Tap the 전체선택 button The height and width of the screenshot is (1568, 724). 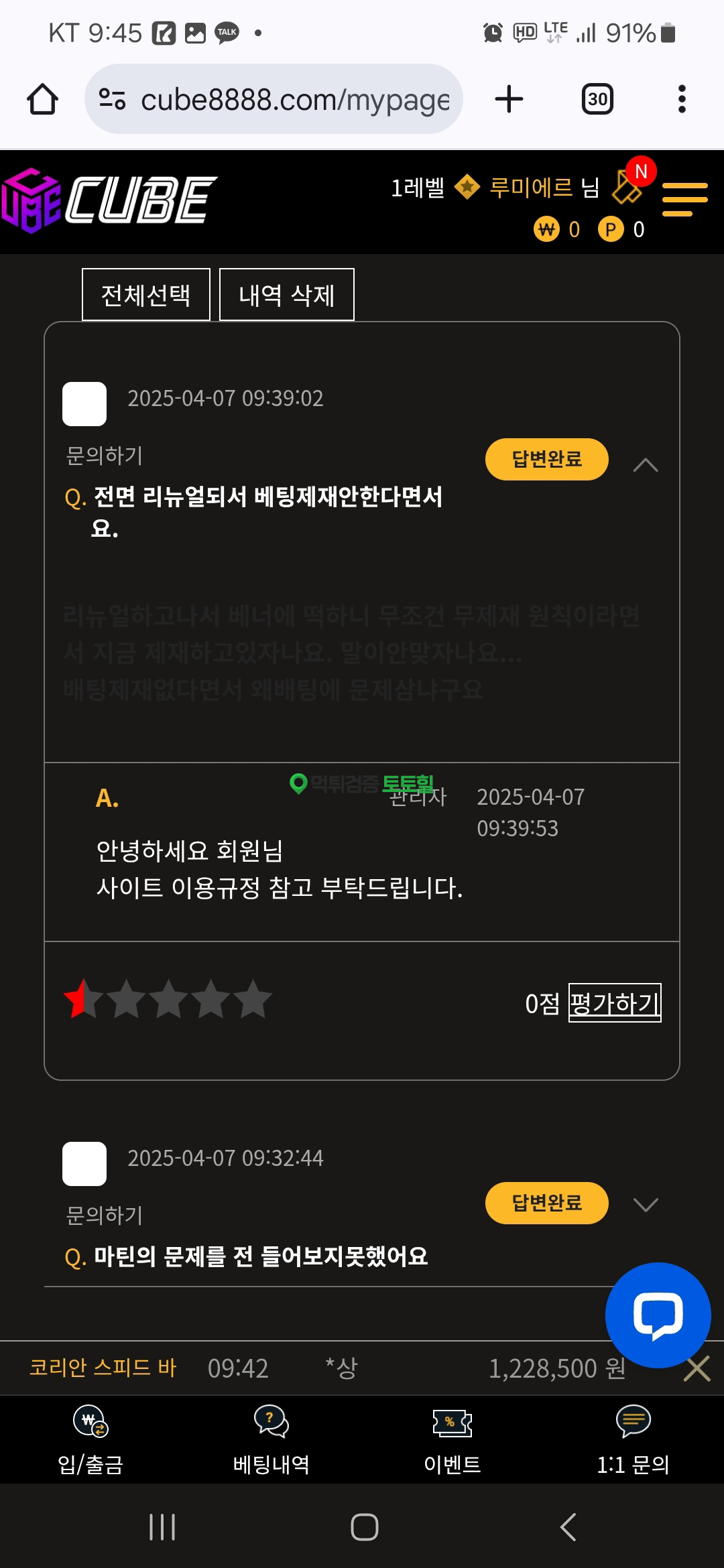(x=146, y=295)
